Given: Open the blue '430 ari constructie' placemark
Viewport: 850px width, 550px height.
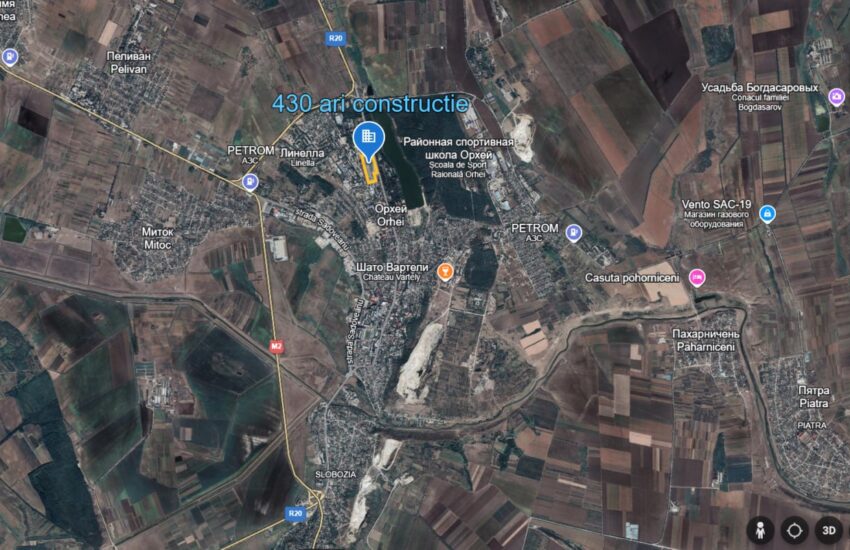Looking at the screenshot, I should pyautogui.click(x=368, y=139).
